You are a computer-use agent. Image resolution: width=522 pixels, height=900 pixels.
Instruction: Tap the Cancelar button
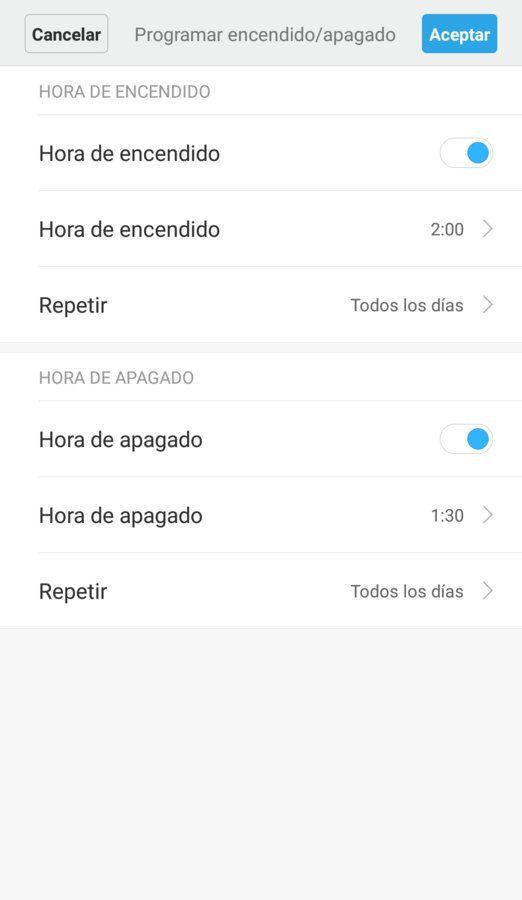click(x=66, y=34)
